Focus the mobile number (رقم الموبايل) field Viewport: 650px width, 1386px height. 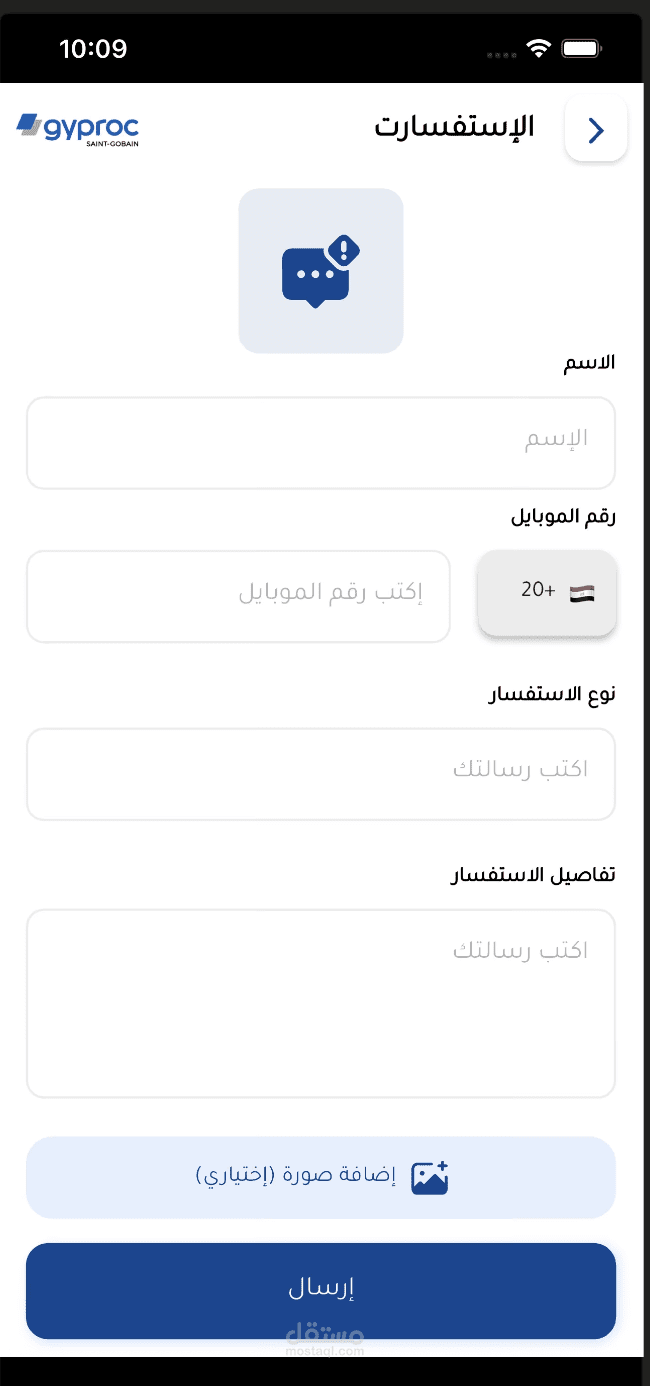(x=239, y=596)
